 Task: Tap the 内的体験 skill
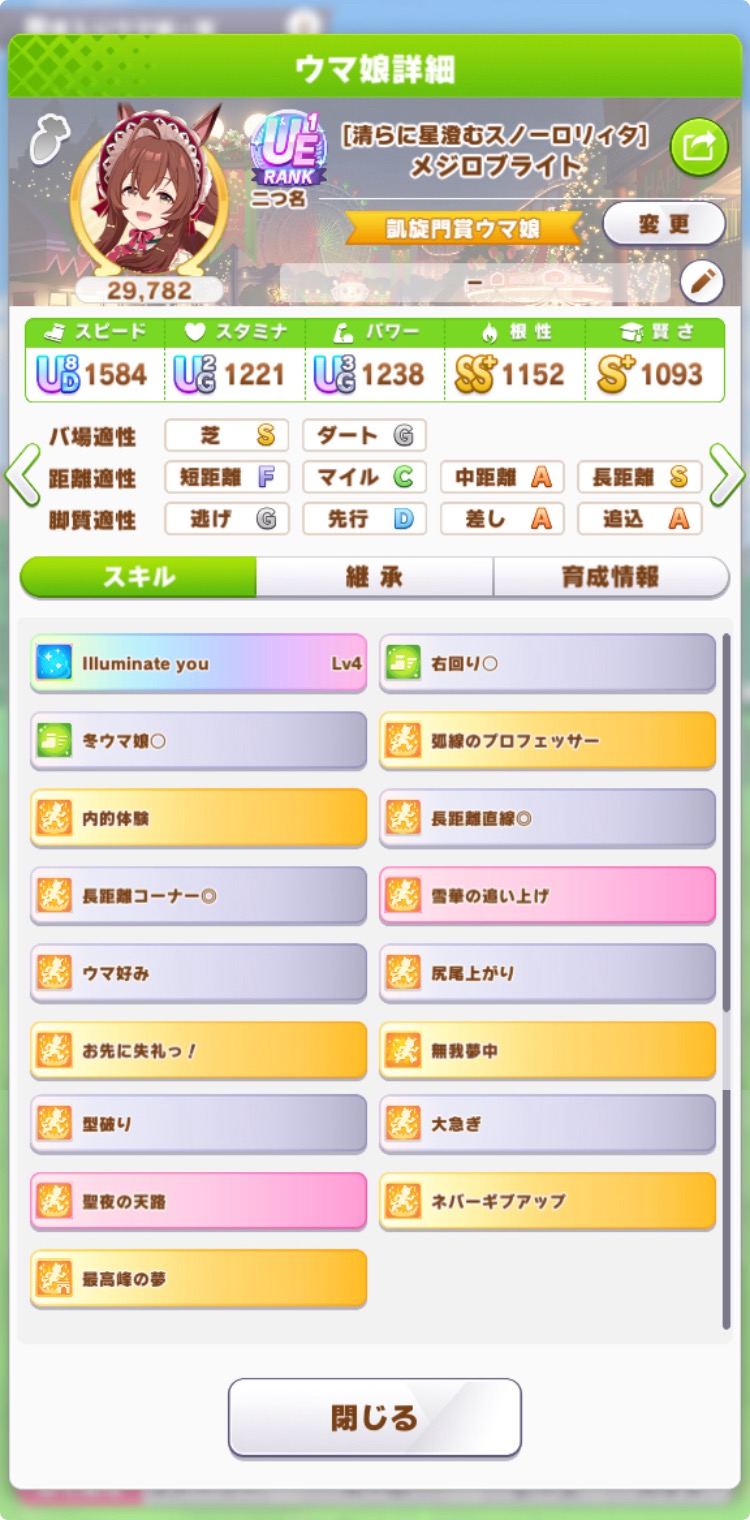(x=198, y=818)
